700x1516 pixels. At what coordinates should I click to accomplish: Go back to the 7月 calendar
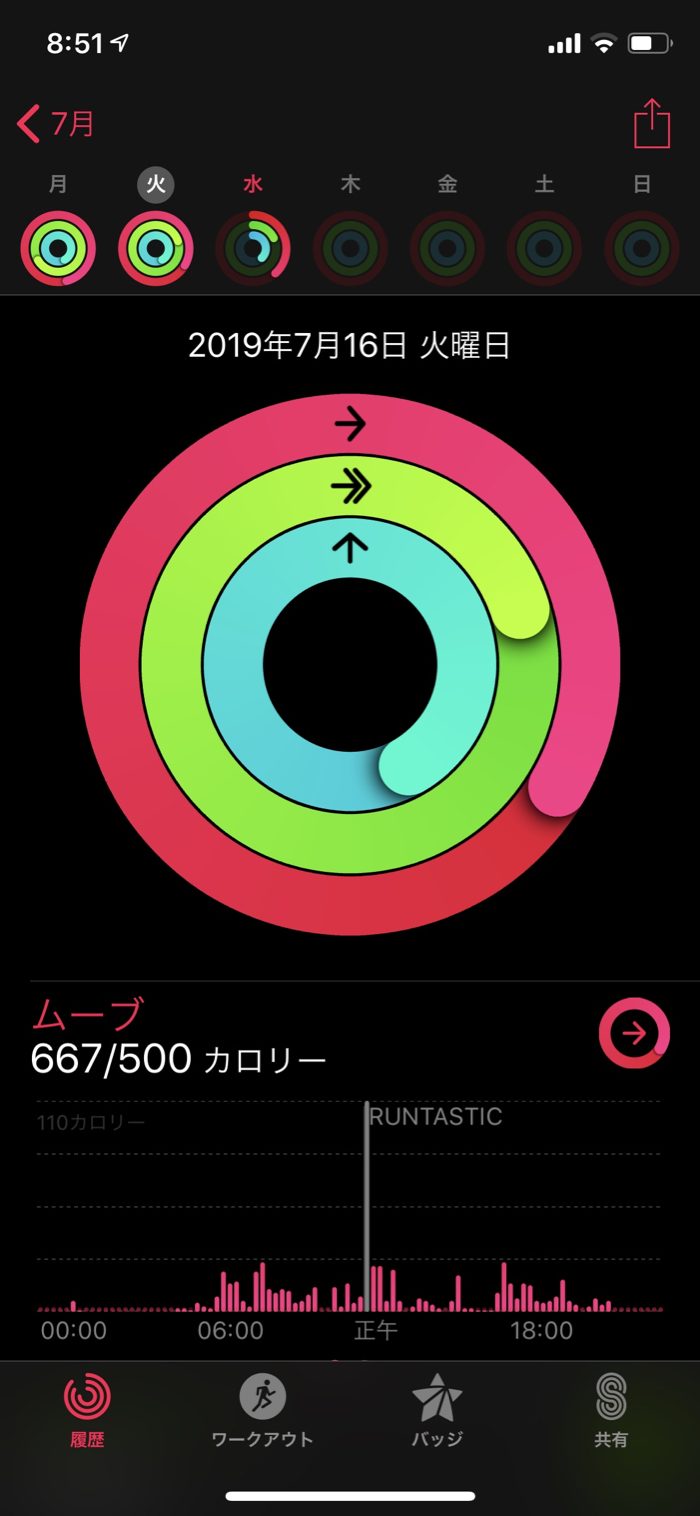coord(56,124)
